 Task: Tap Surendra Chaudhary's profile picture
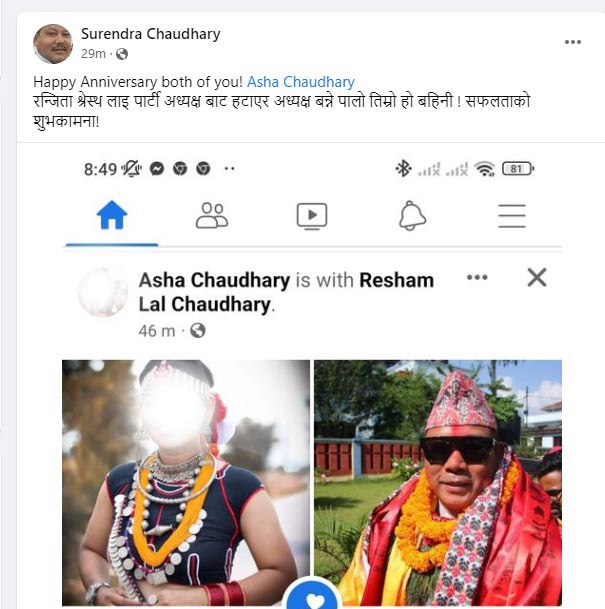point(52,44)
